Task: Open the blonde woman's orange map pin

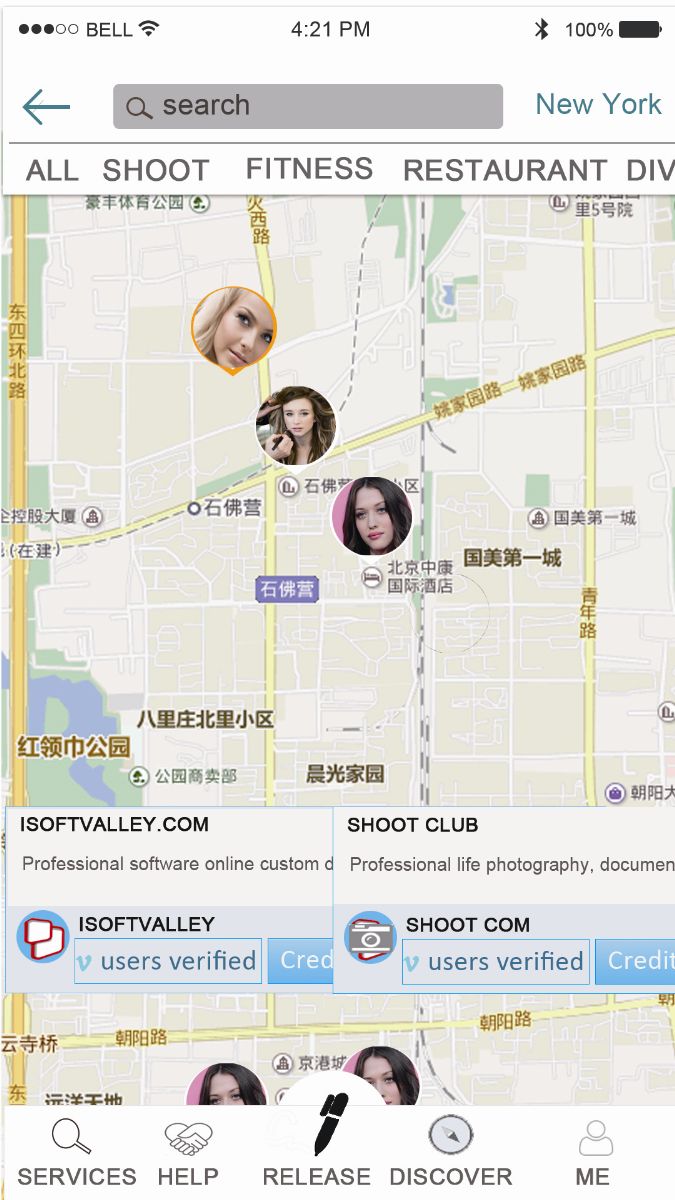Action: (x=234, y=328)
